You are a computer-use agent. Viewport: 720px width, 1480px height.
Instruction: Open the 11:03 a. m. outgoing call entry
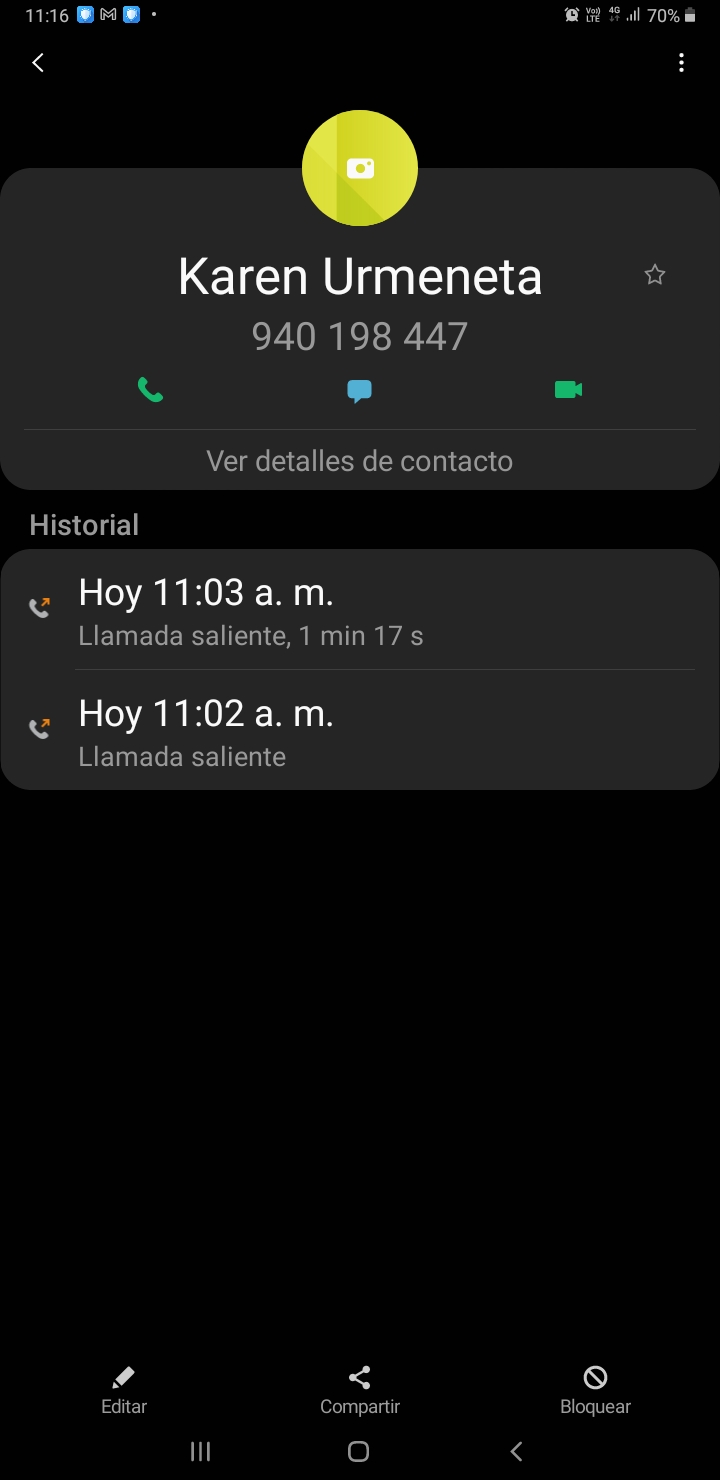pyautogui.click(x=360, y=610)
